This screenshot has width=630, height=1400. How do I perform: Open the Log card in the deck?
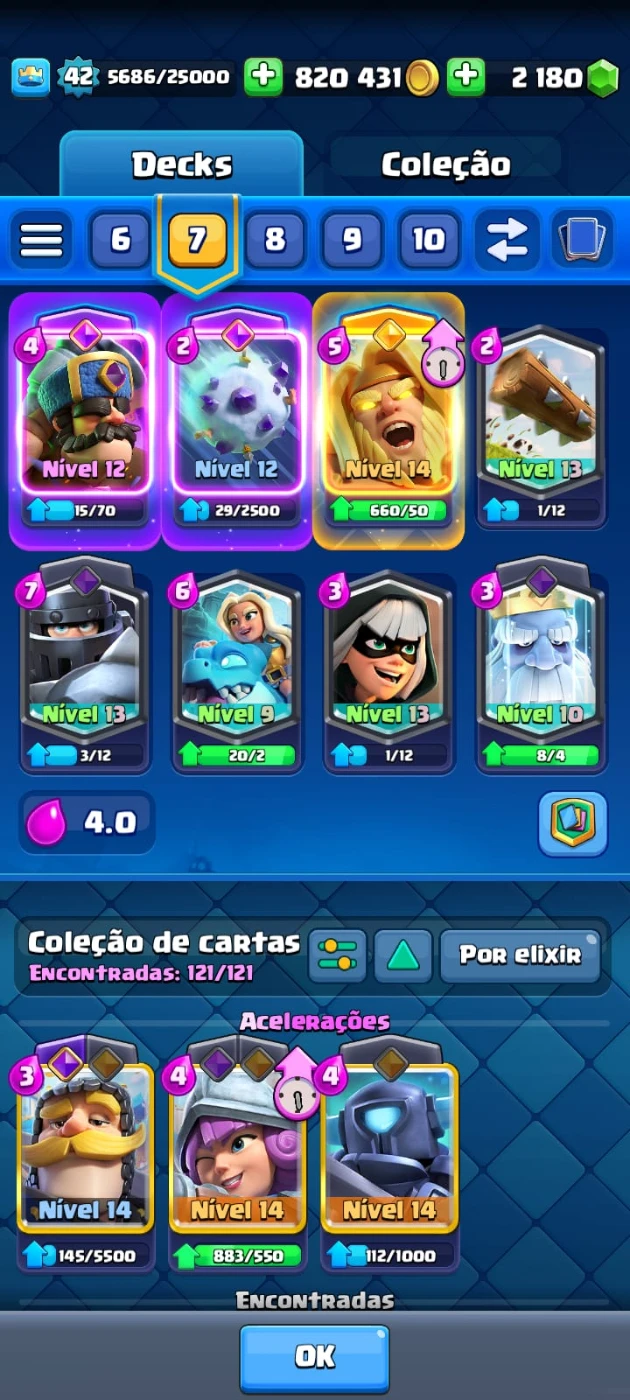click(542, 420)
